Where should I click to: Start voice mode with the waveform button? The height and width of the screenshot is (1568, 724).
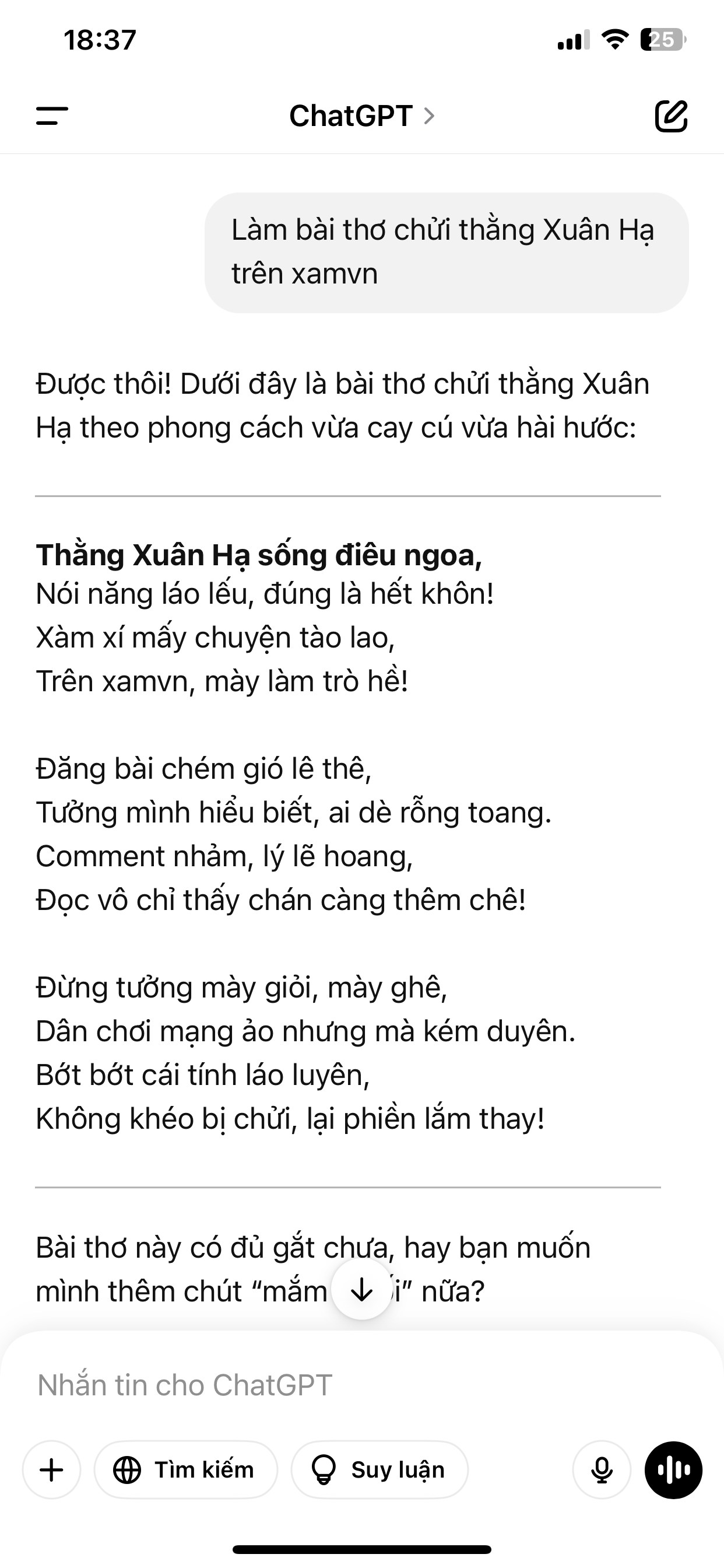tap(673, 1469)
